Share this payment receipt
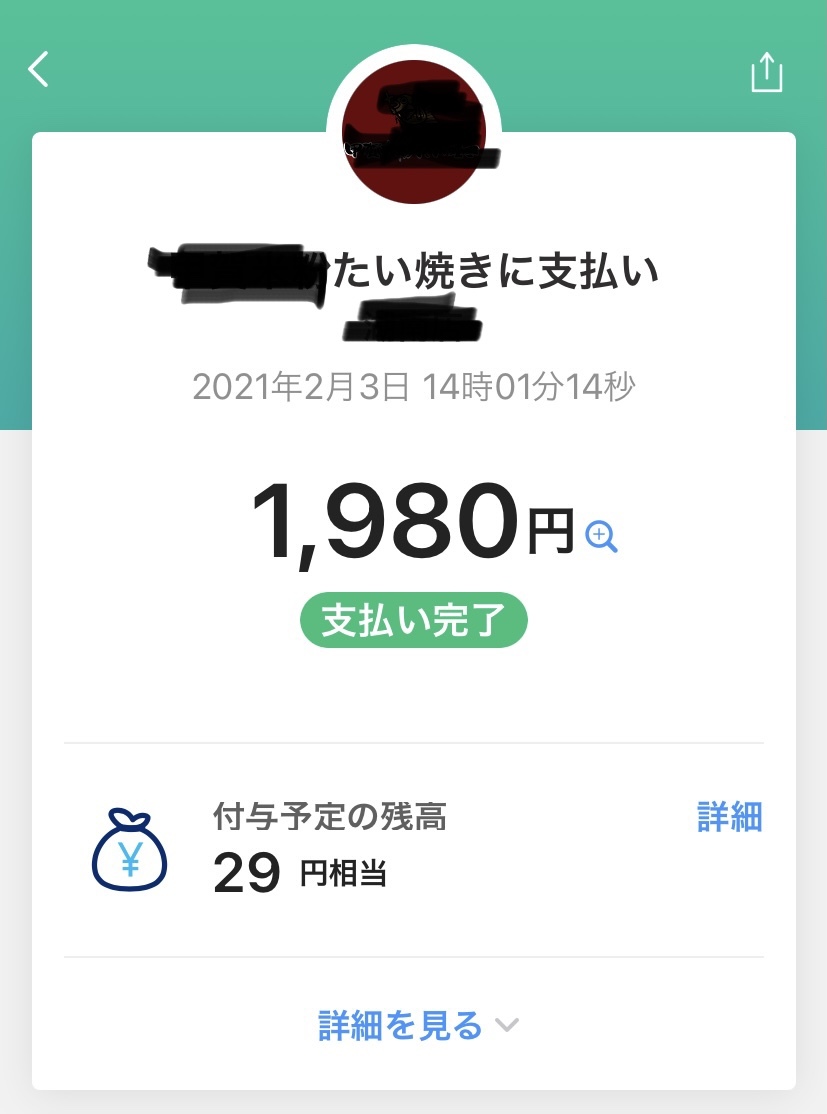This screenshot has width=827, height=1114. (766, 73)
